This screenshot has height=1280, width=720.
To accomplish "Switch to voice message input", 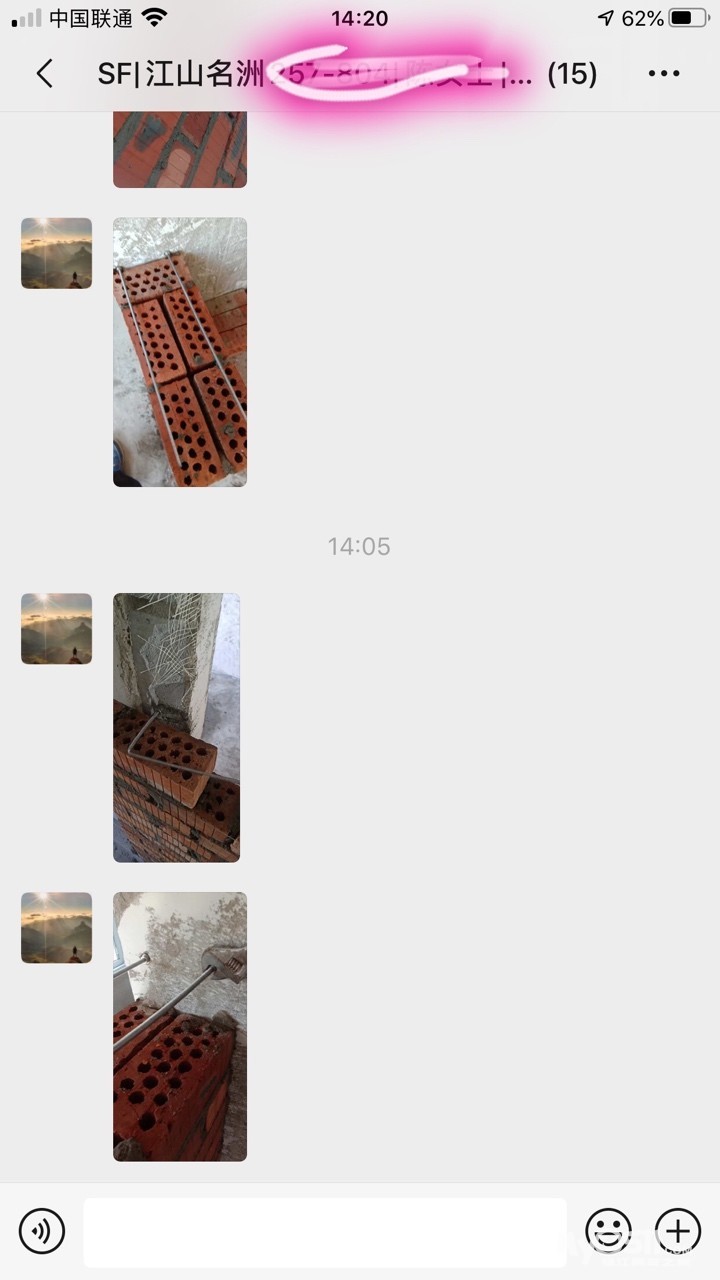I will [x=42, y=1231].
